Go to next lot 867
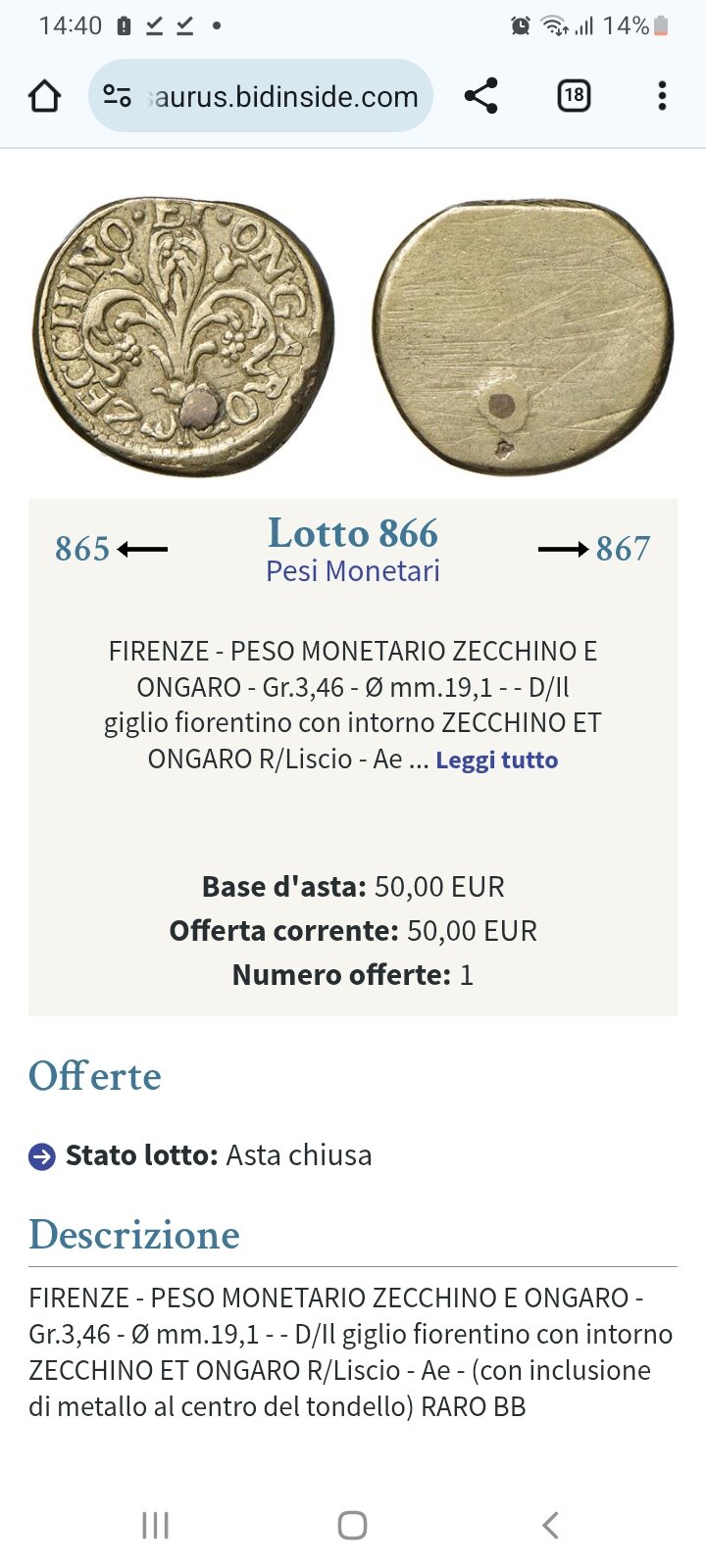The height and width of the screenshot is (1568, 706). coord(594,549)
